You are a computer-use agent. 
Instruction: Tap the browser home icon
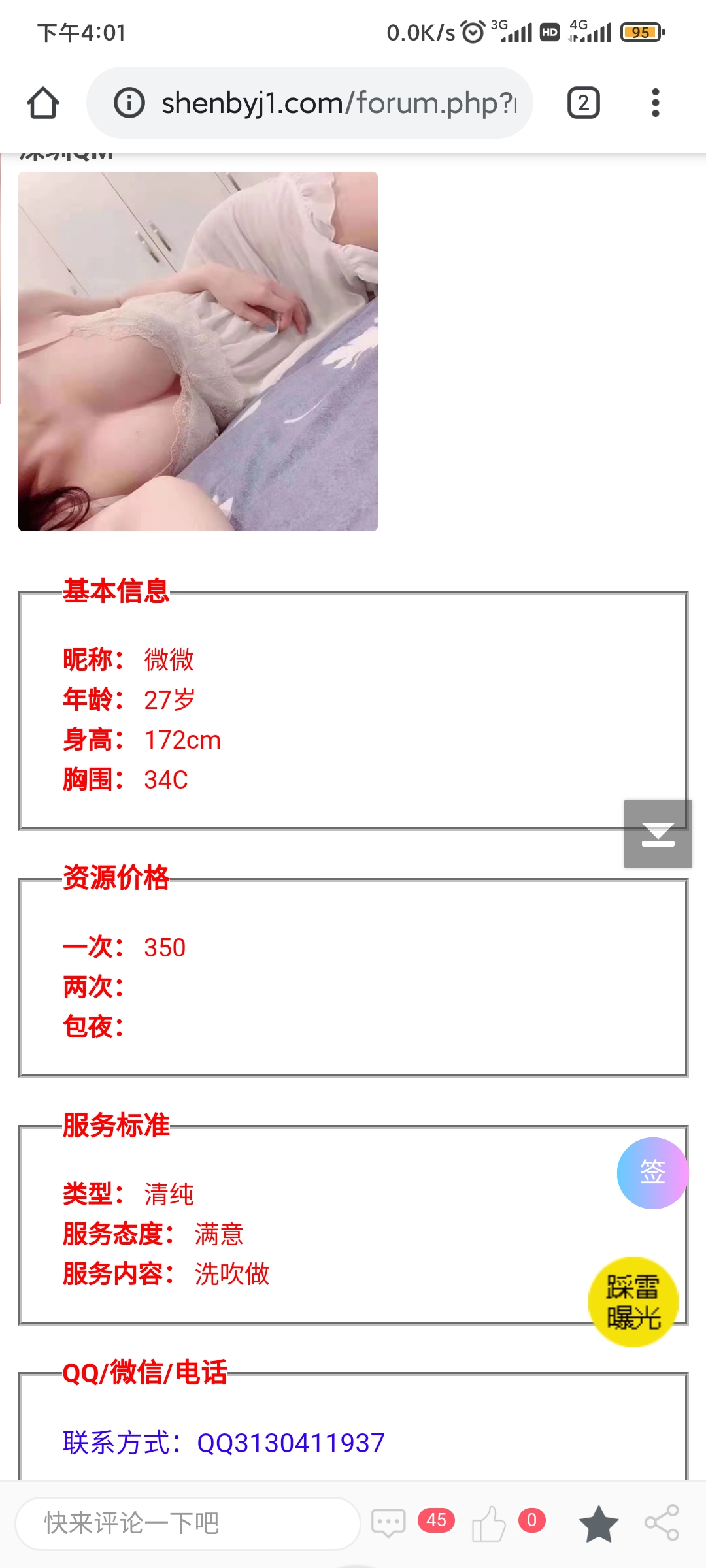click(43, 103)
